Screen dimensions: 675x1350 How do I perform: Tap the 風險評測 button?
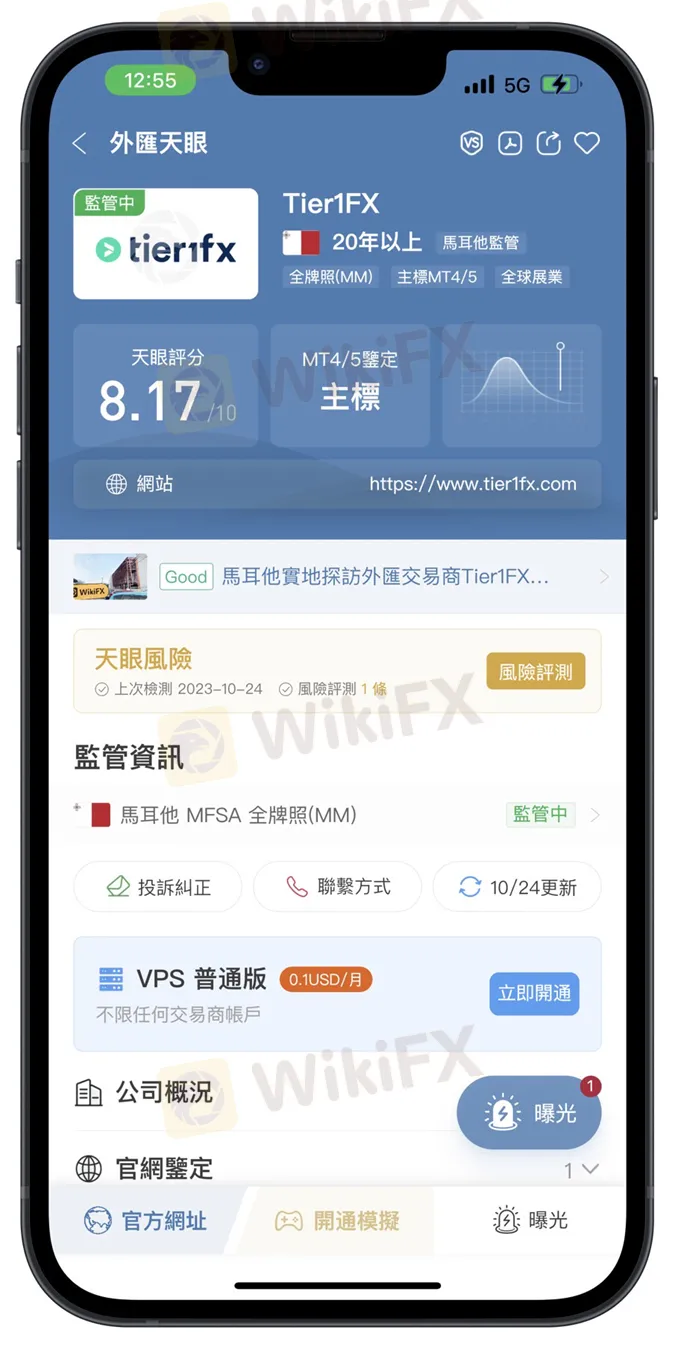coord(536,672)
